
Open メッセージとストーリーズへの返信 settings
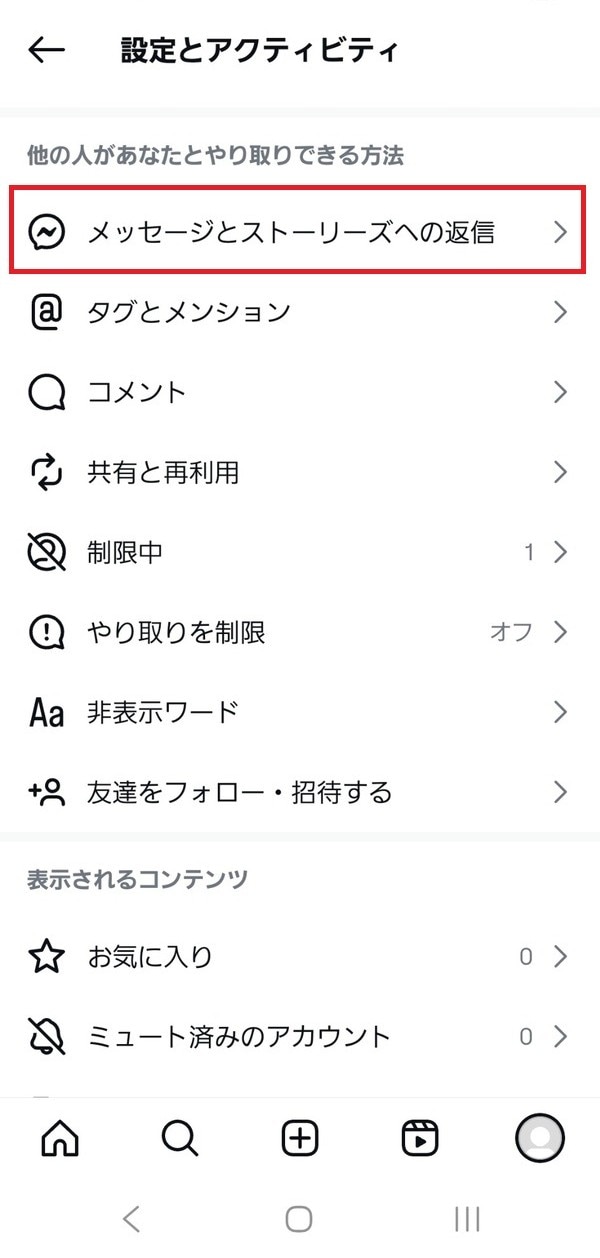[297, 232]
